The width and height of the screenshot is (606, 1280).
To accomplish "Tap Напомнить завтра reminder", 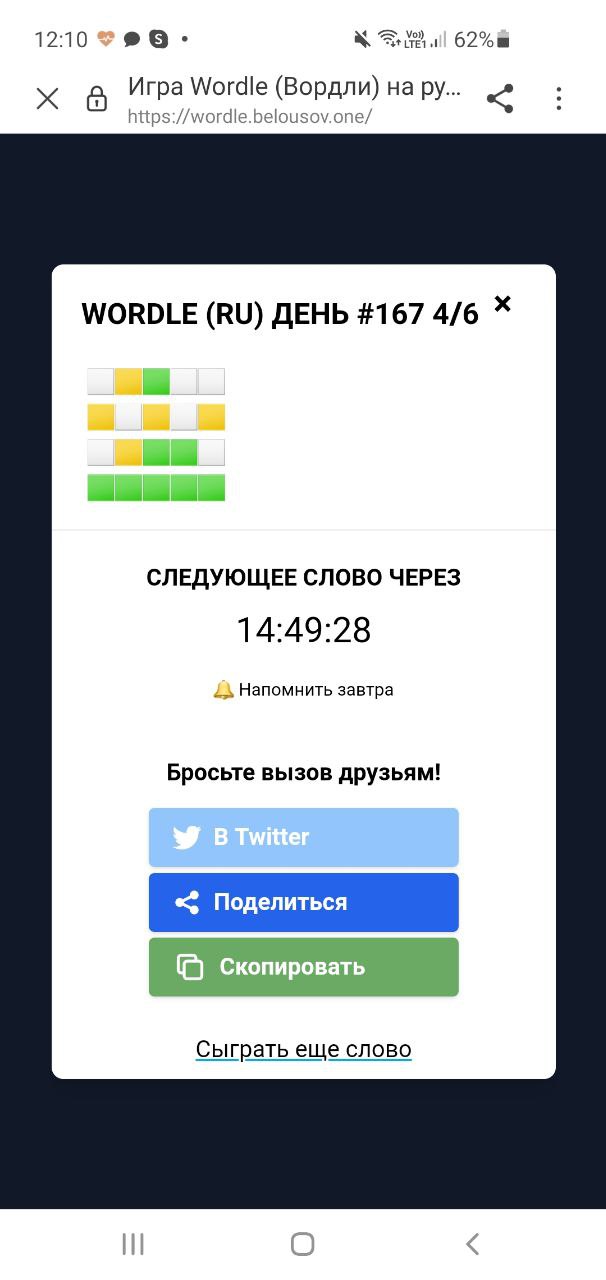I will tap(303, 690).
